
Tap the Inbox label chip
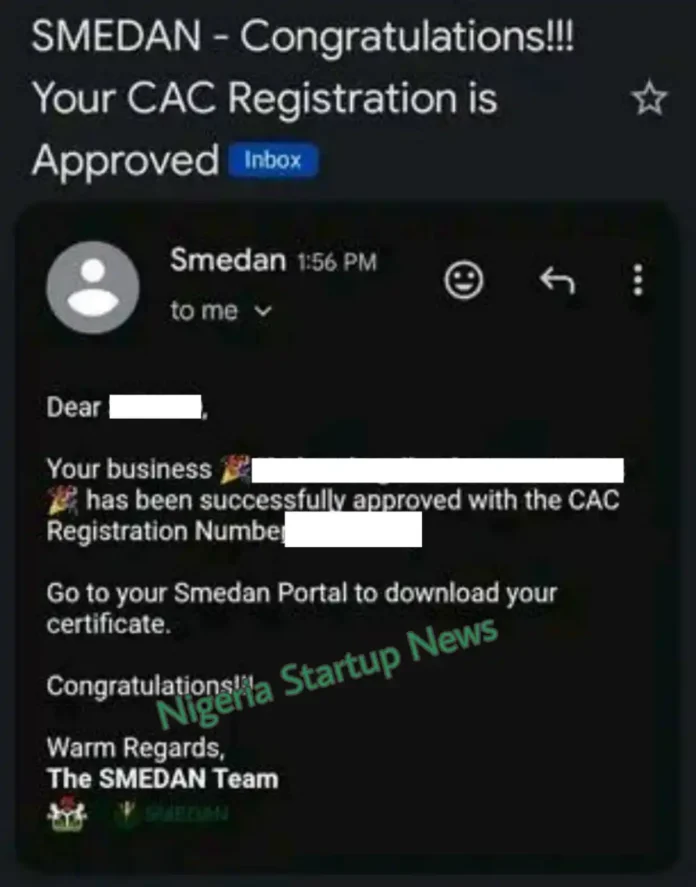[273, 160]
